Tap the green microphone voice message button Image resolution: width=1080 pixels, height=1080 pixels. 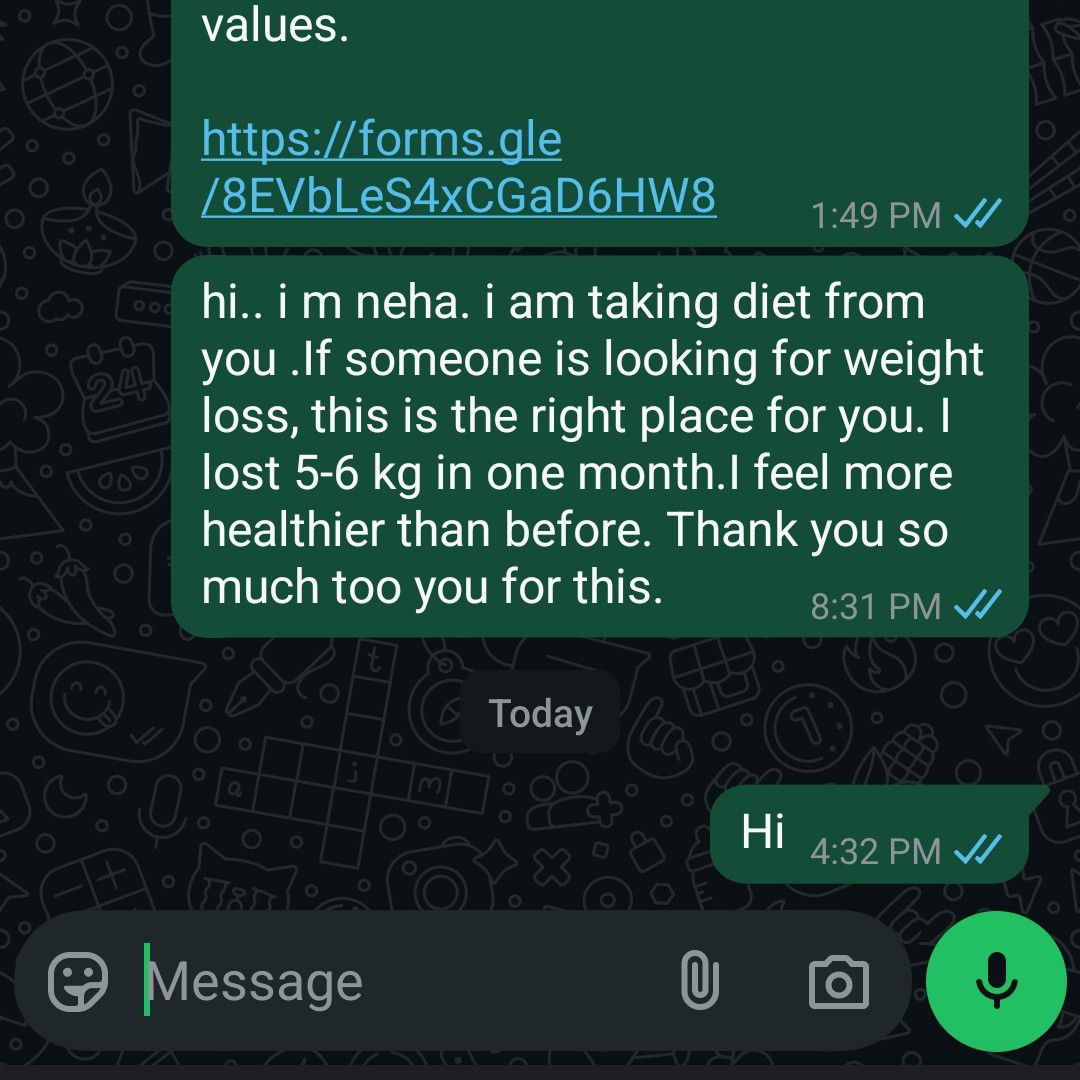(x=996, y=981)
